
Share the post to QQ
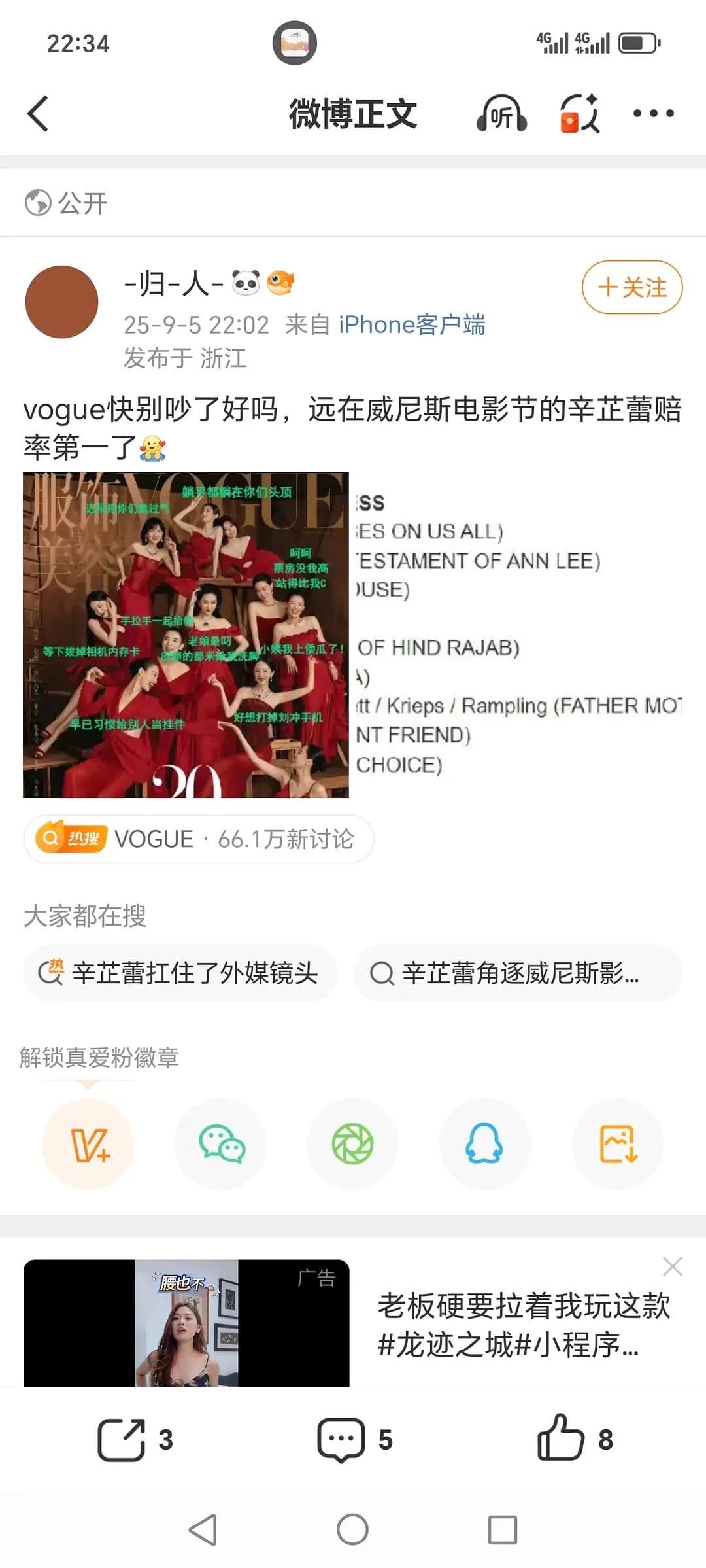click(x=484, y=1144)
